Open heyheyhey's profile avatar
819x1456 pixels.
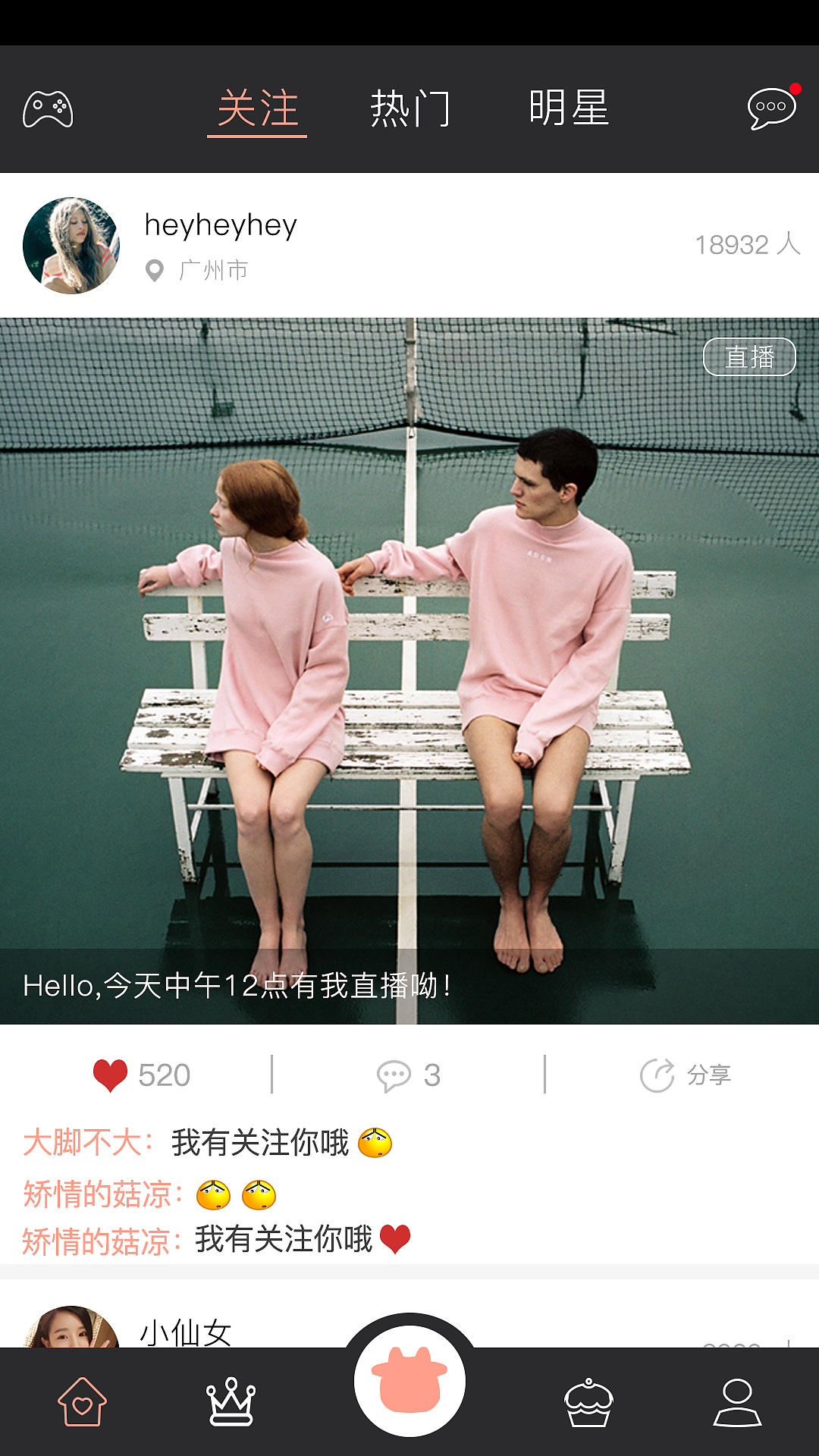coord(71,245)
